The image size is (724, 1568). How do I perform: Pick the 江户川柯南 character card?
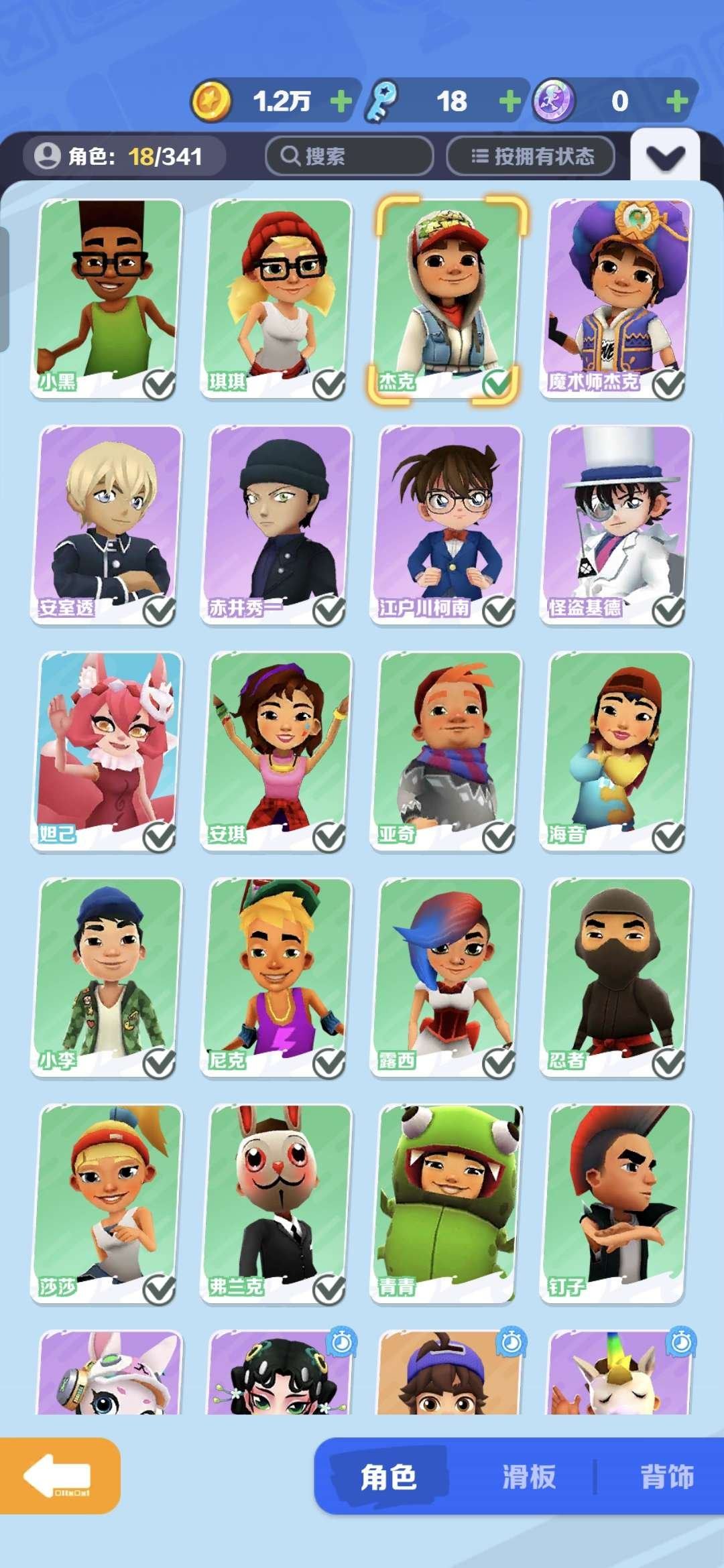(446, 525)
